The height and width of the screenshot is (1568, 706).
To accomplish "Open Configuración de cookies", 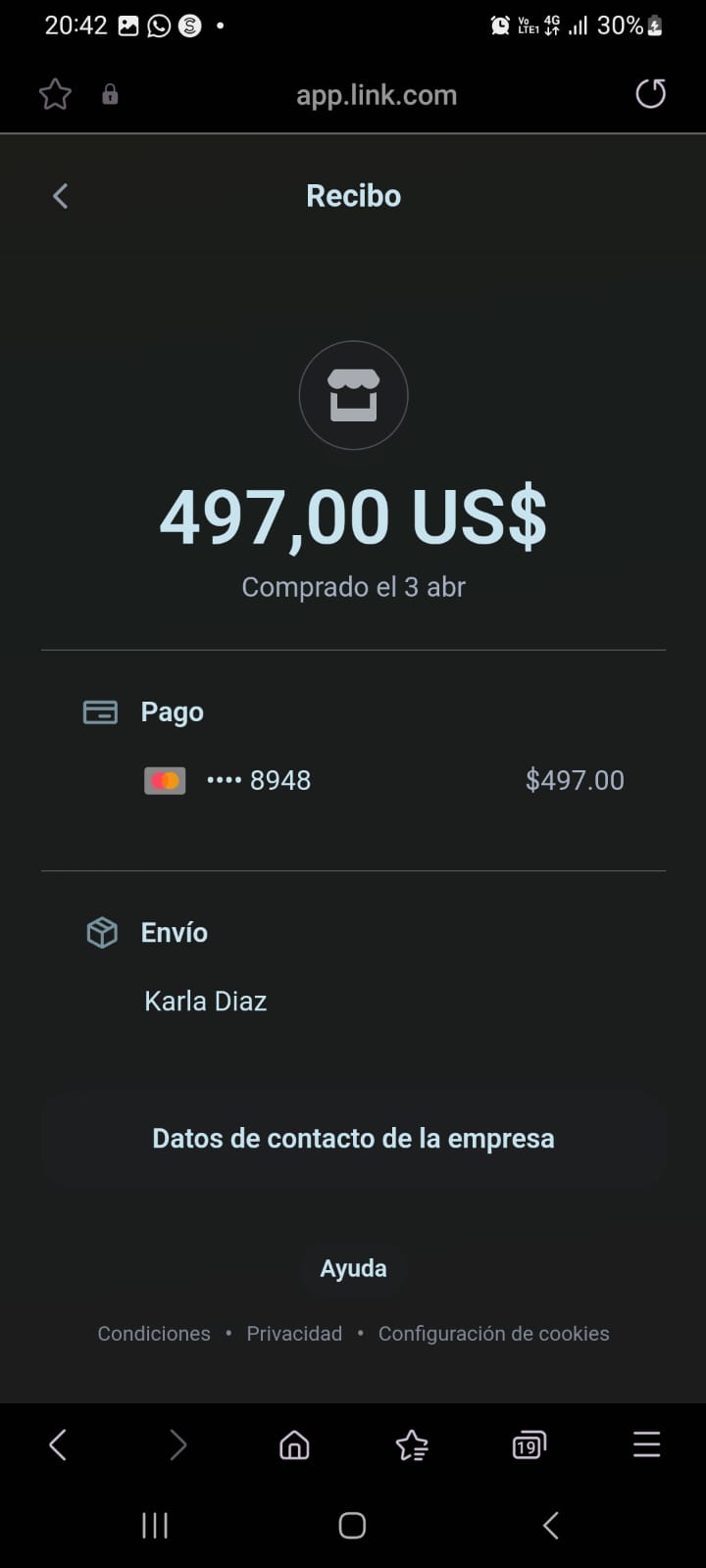I will pos(494,1334).
